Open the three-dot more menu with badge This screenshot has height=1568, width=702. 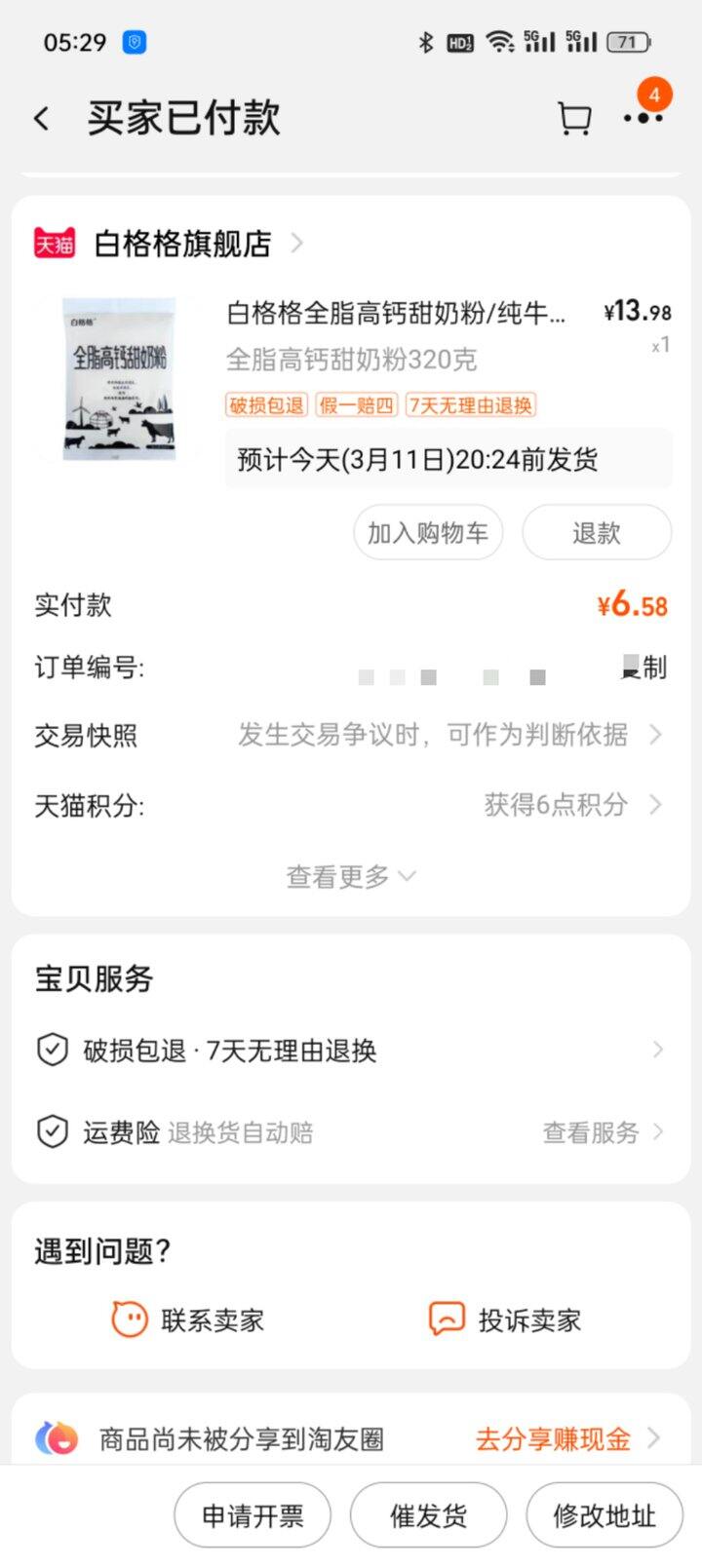point(643,117)
